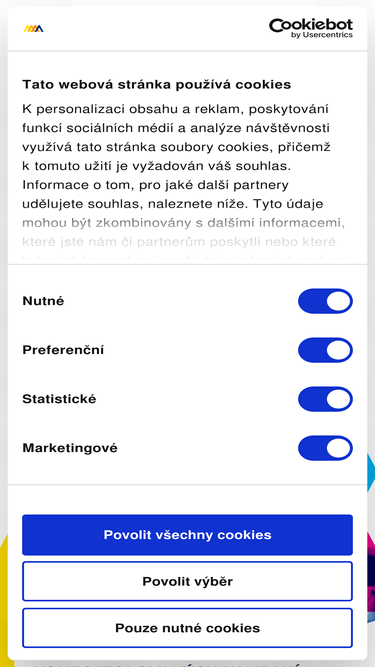Disable the Preferenční cookies switch
The width and height of the screenshot is (375, 667).
(325, 350)
